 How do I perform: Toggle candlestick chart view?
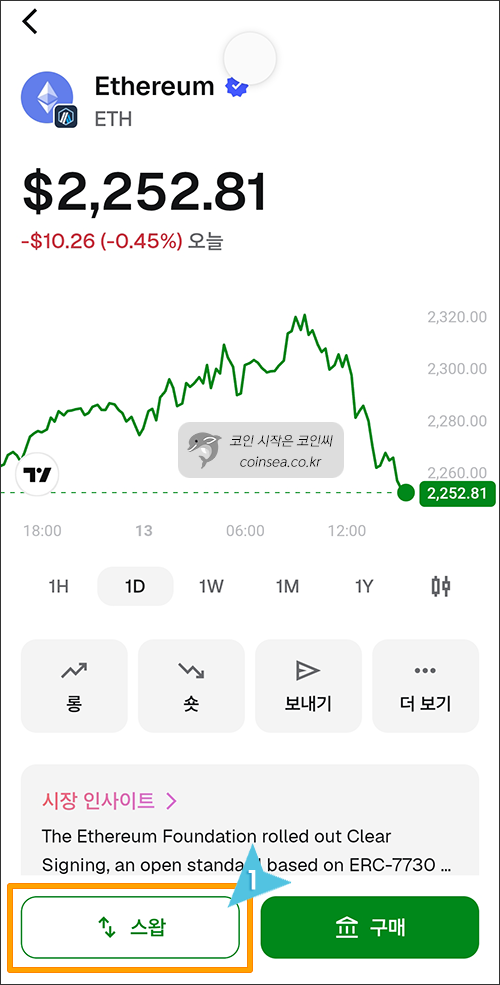[x=441, y=587]
